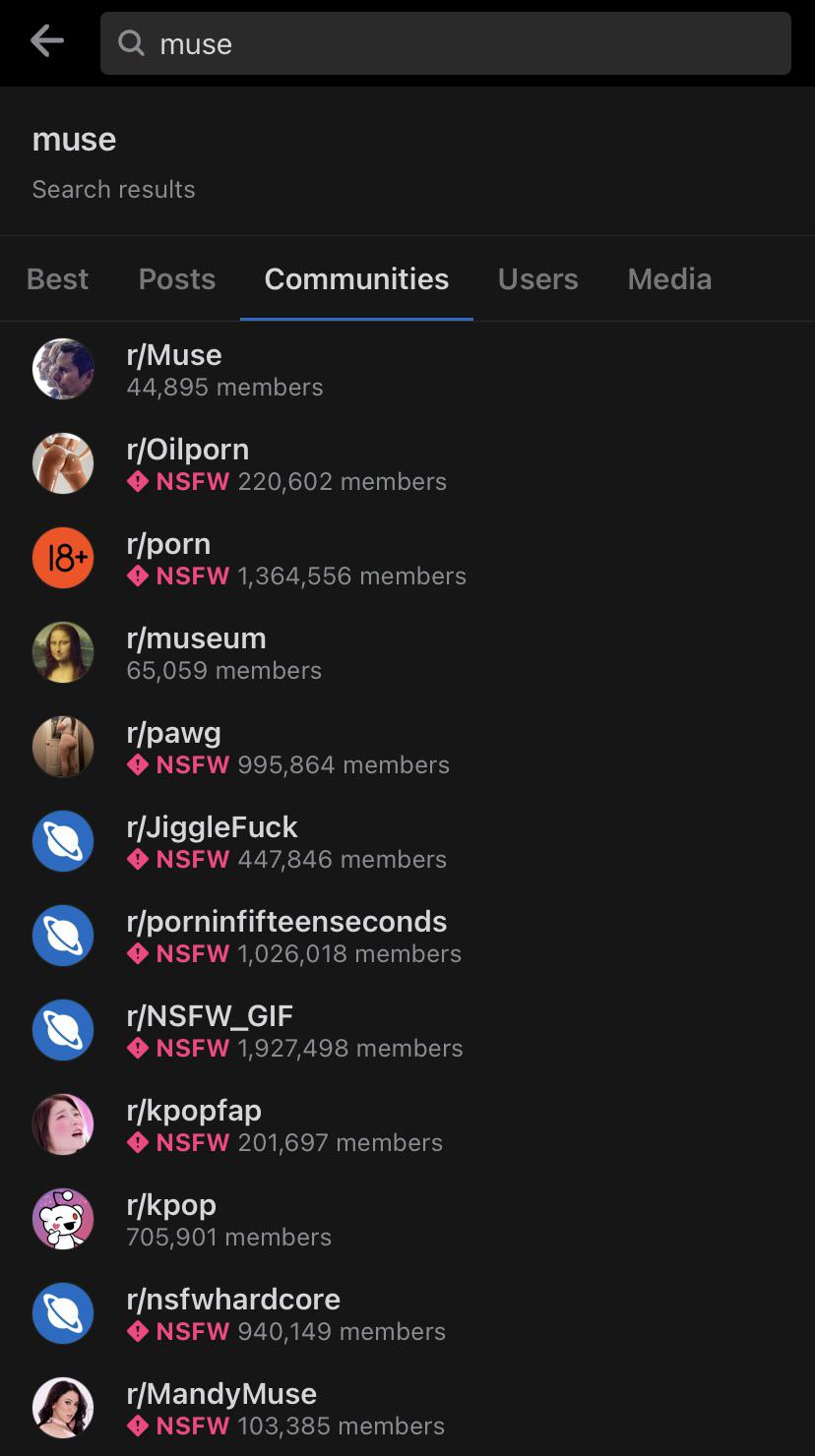This screenshot has width=815, height=1456.
Task: Open the r/museum community
Action: coord(407,652)
